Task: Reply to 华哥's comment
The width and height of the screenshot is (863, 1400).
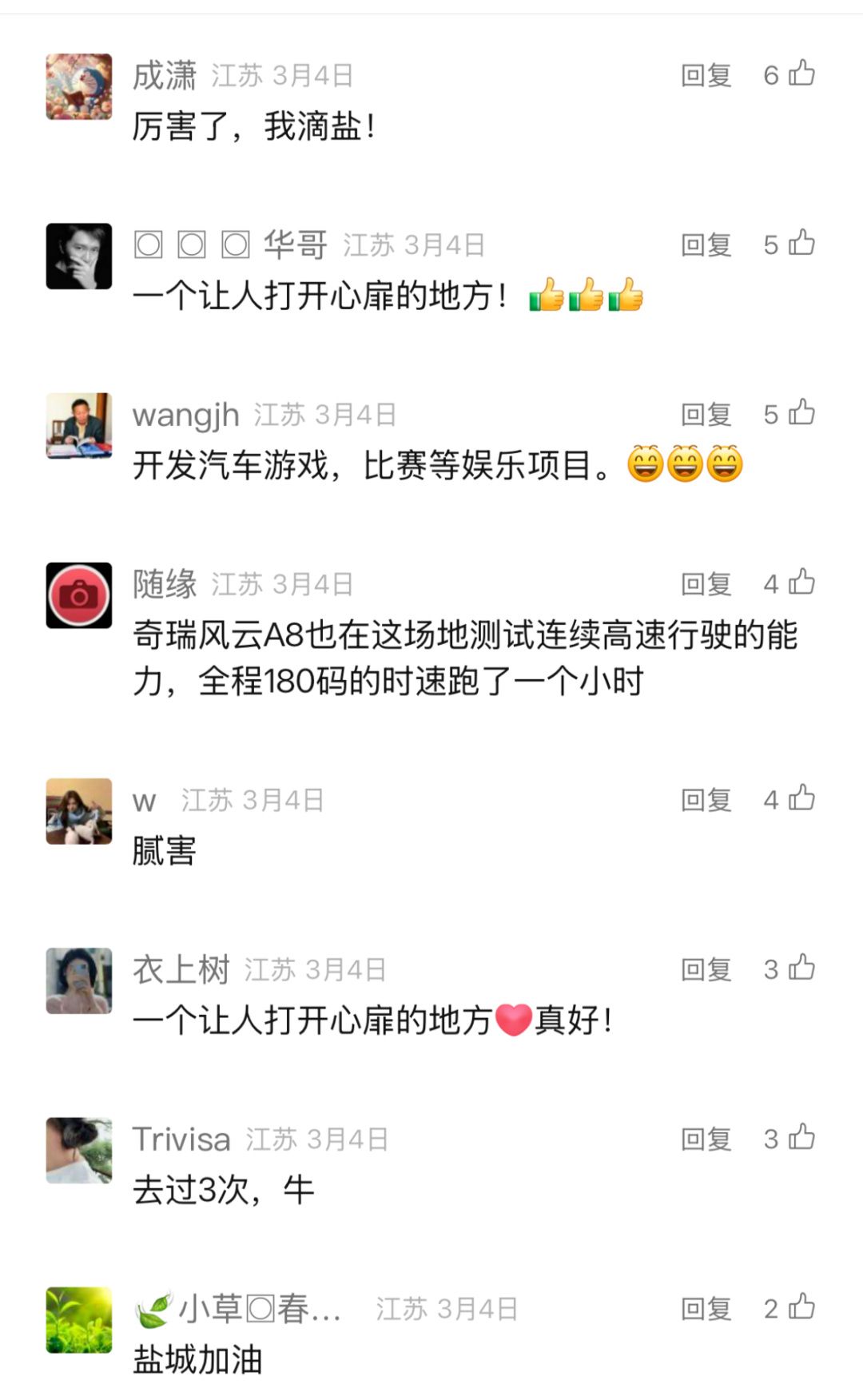Action: pos(706,245)
